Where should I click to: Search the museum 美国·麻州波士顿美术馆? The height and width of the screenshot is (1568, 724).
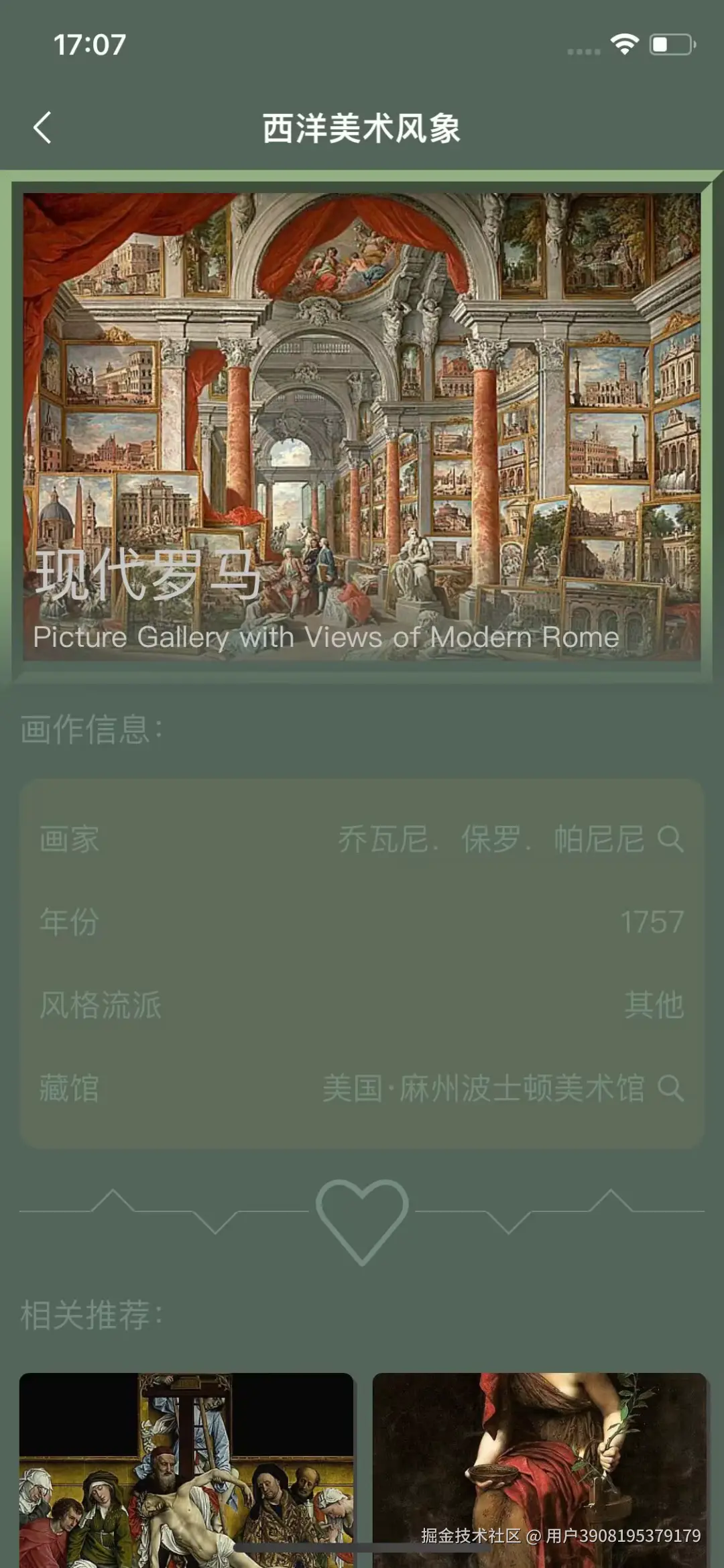coord(670,1087)
